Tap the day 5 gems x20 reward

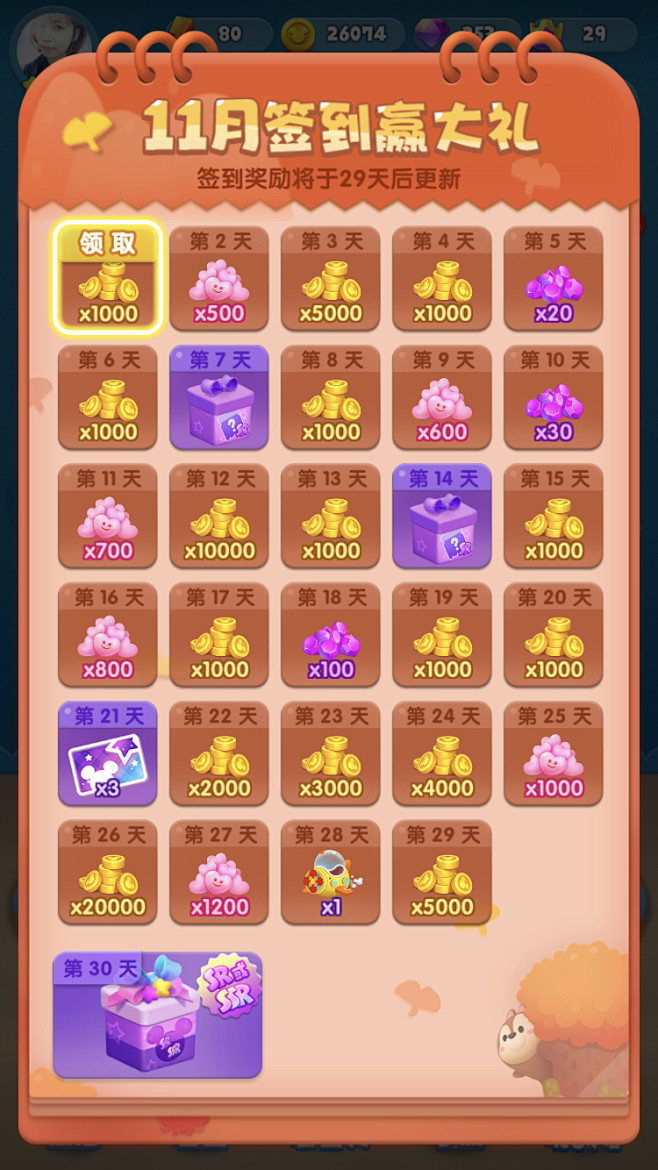pyautogui.click(x=554, y=278)
